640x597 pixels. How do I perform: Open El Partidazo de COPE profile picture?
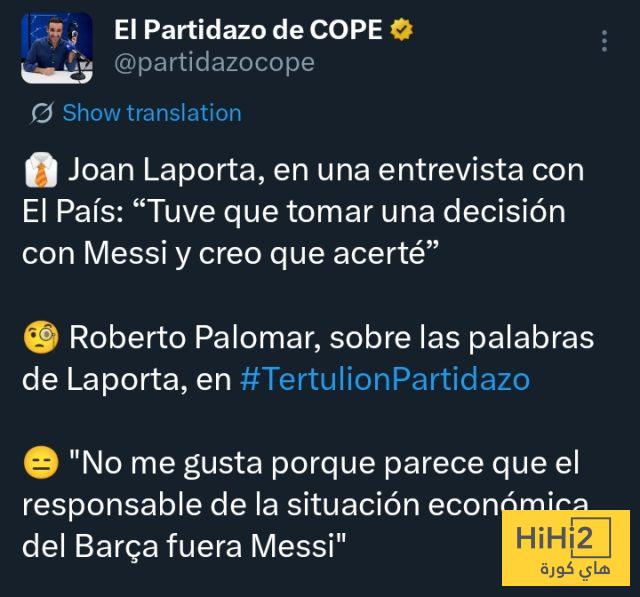58,47
